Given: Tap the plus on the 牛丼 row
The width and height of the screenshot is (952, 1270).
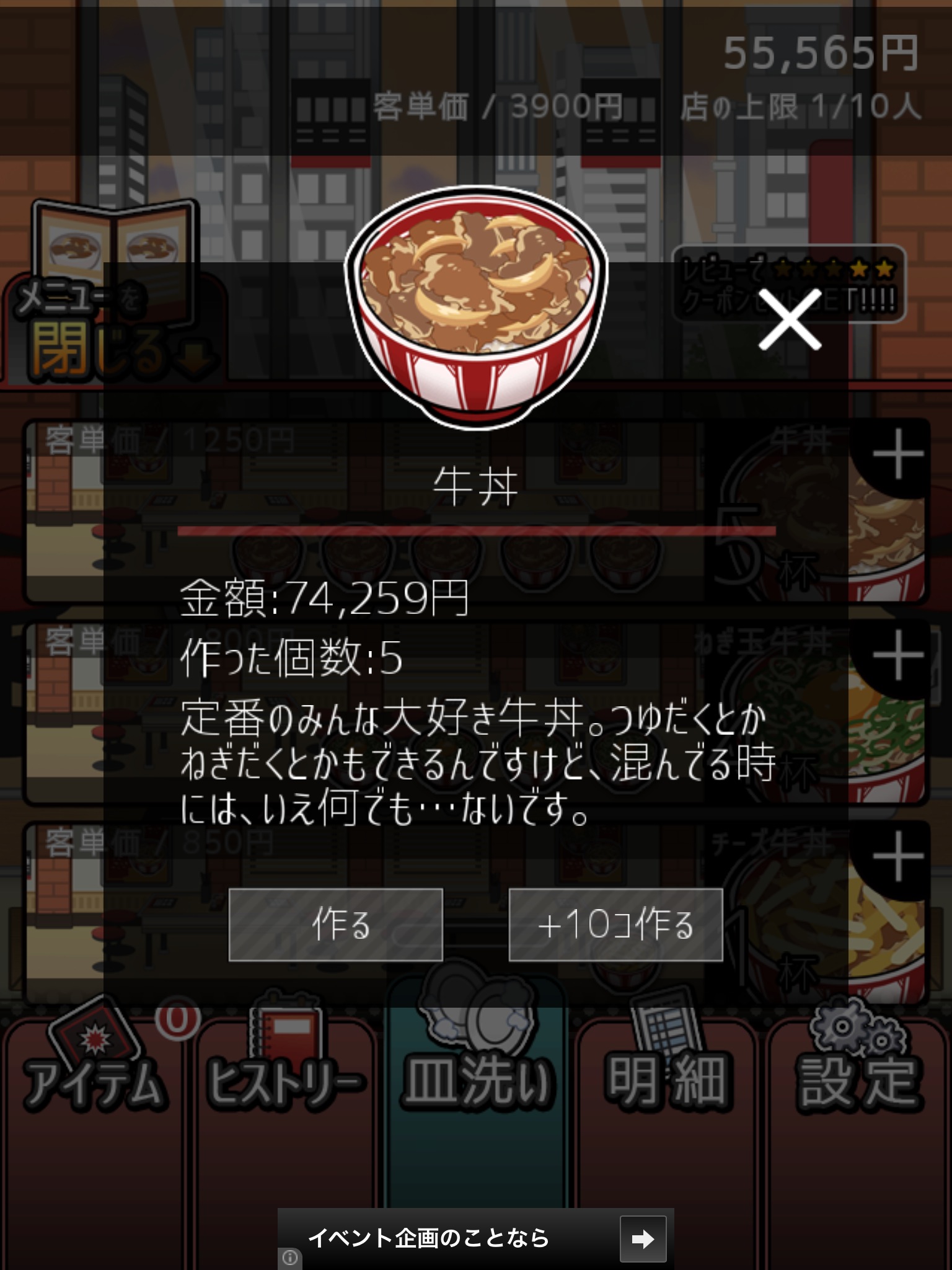Looking at the screenshot, I should click(x=897, y=455).
